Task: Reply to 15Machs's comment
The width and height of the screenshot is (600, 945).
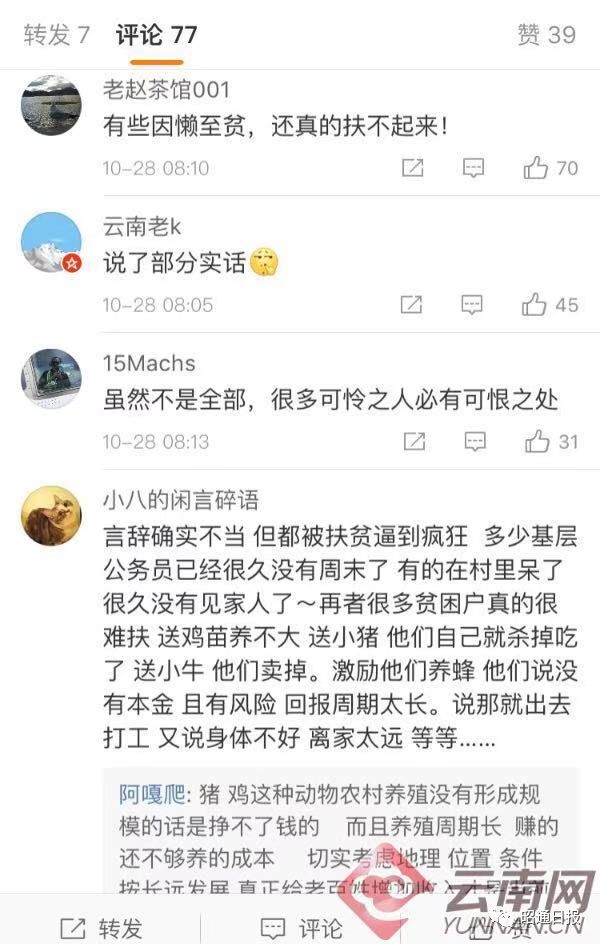Action: [x=473, y=440]
